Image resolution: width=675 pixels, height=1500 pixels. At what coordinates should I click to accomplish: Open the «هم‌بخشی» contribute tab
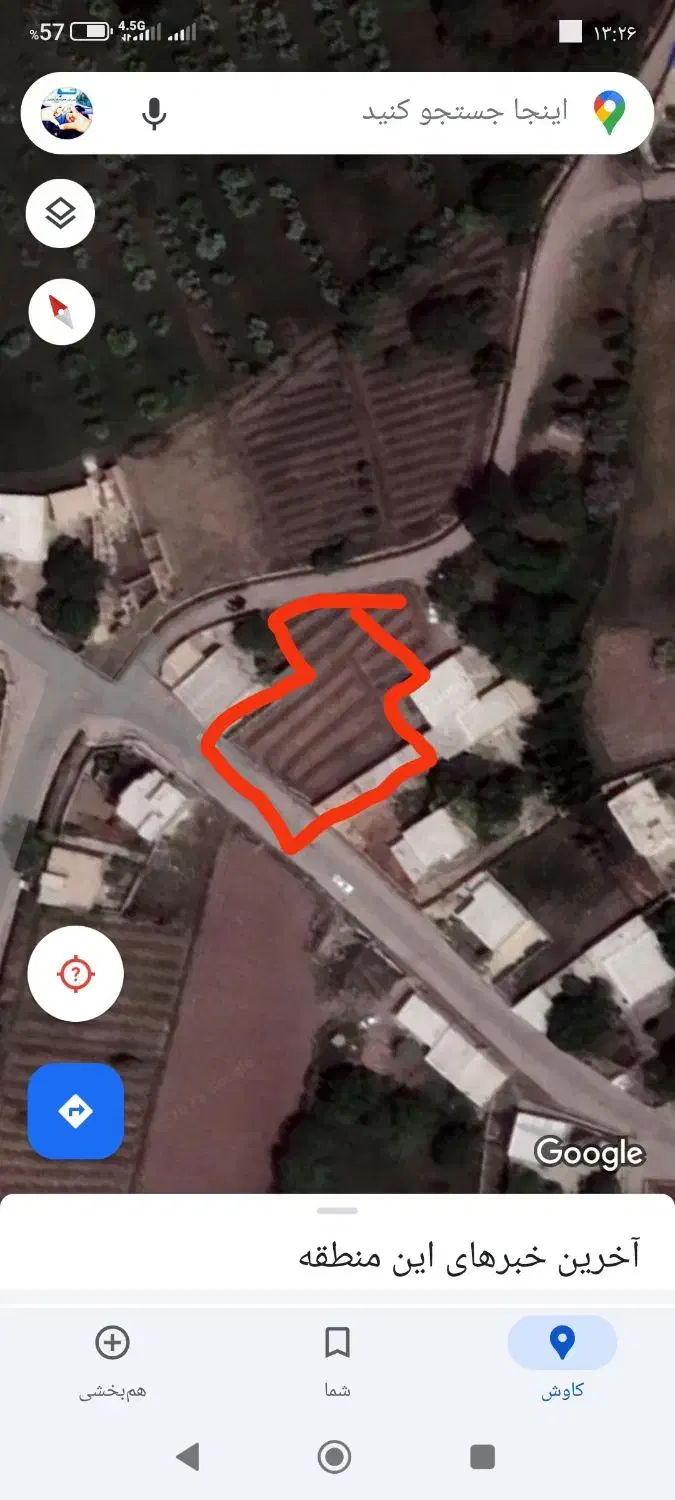(112, 1357)
